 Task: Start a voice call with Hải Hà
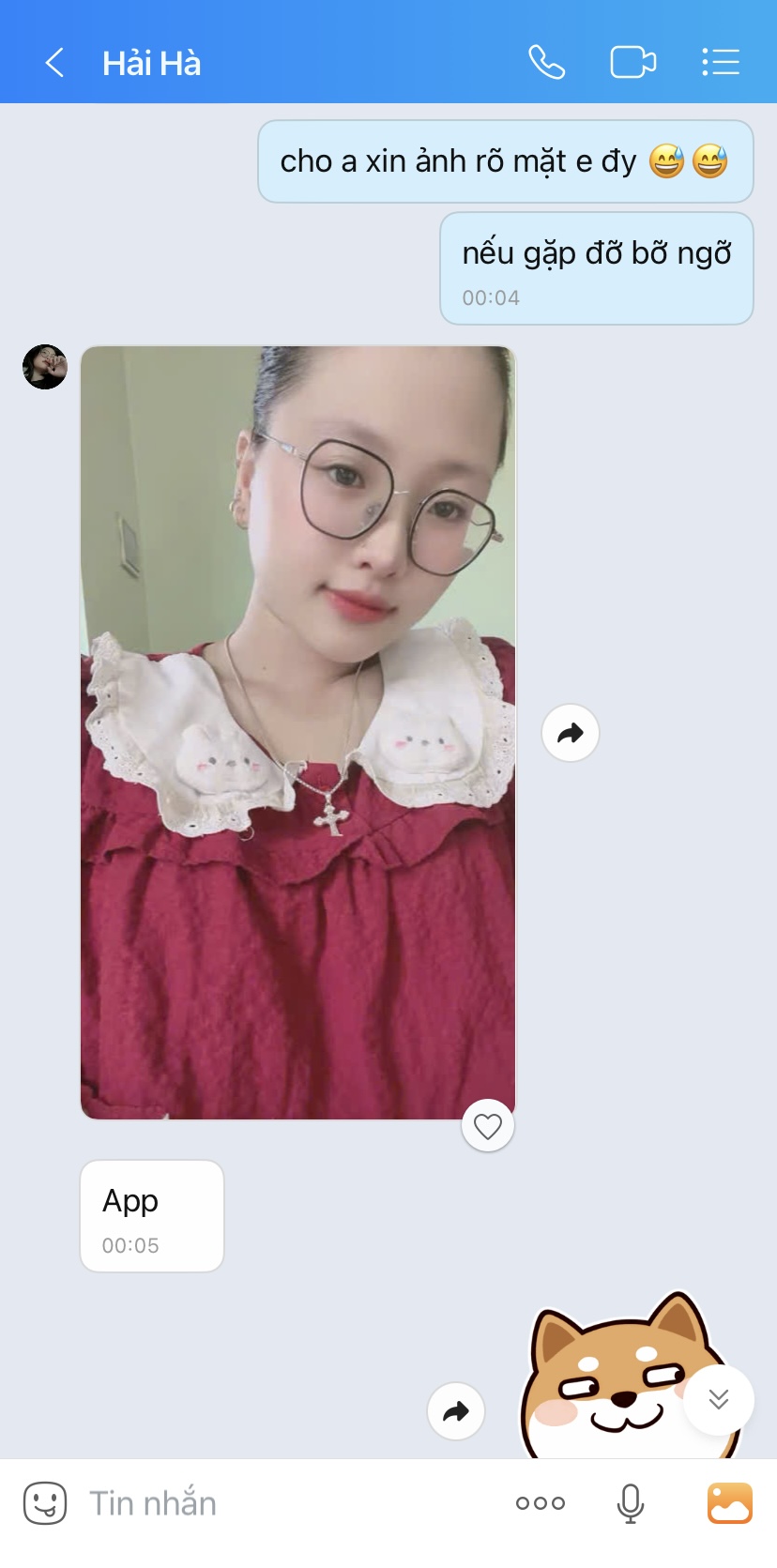(546, 63)
